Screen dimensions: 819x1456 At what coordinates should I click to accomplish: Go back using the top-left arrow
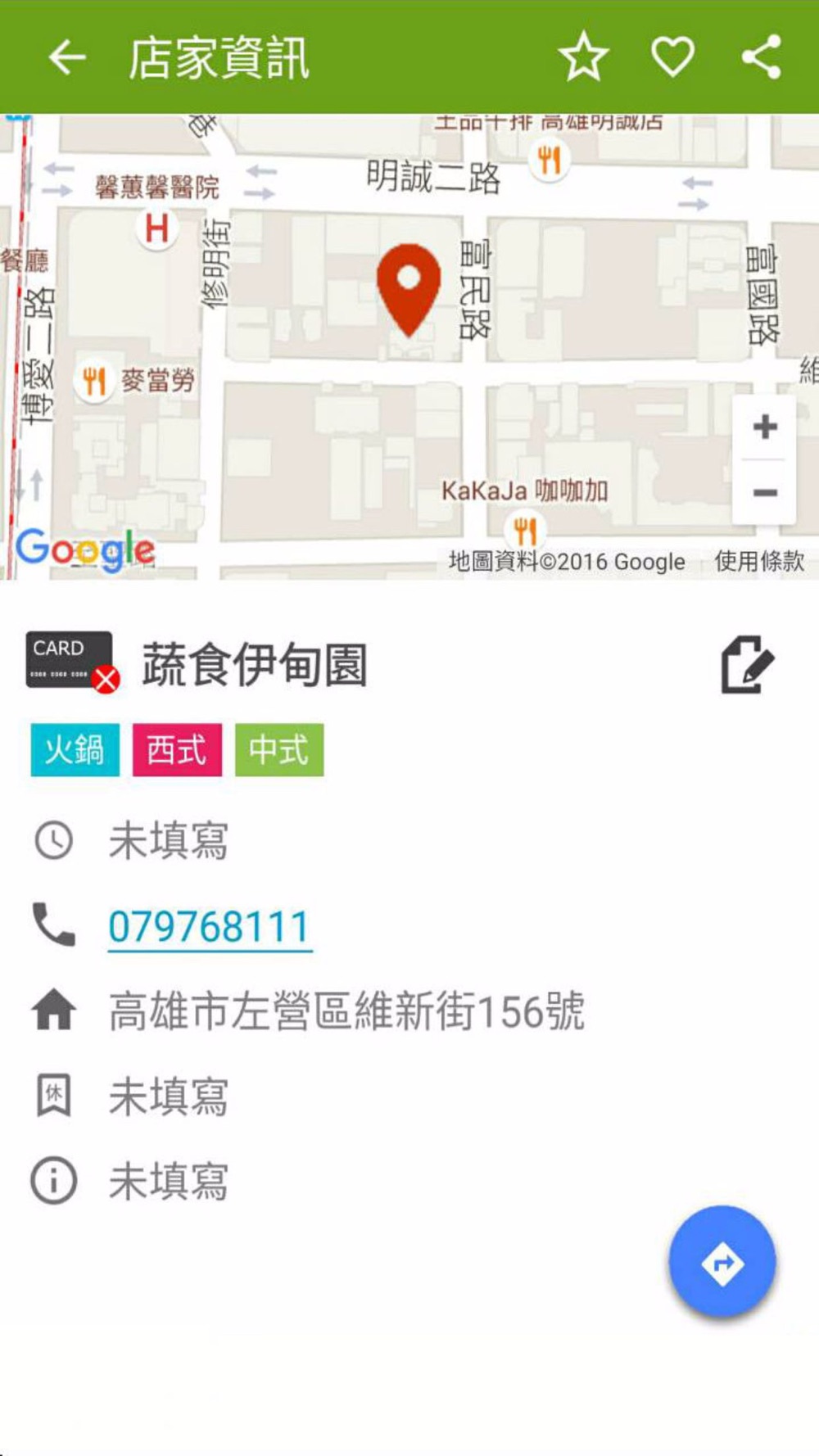[x=67, y=57]
